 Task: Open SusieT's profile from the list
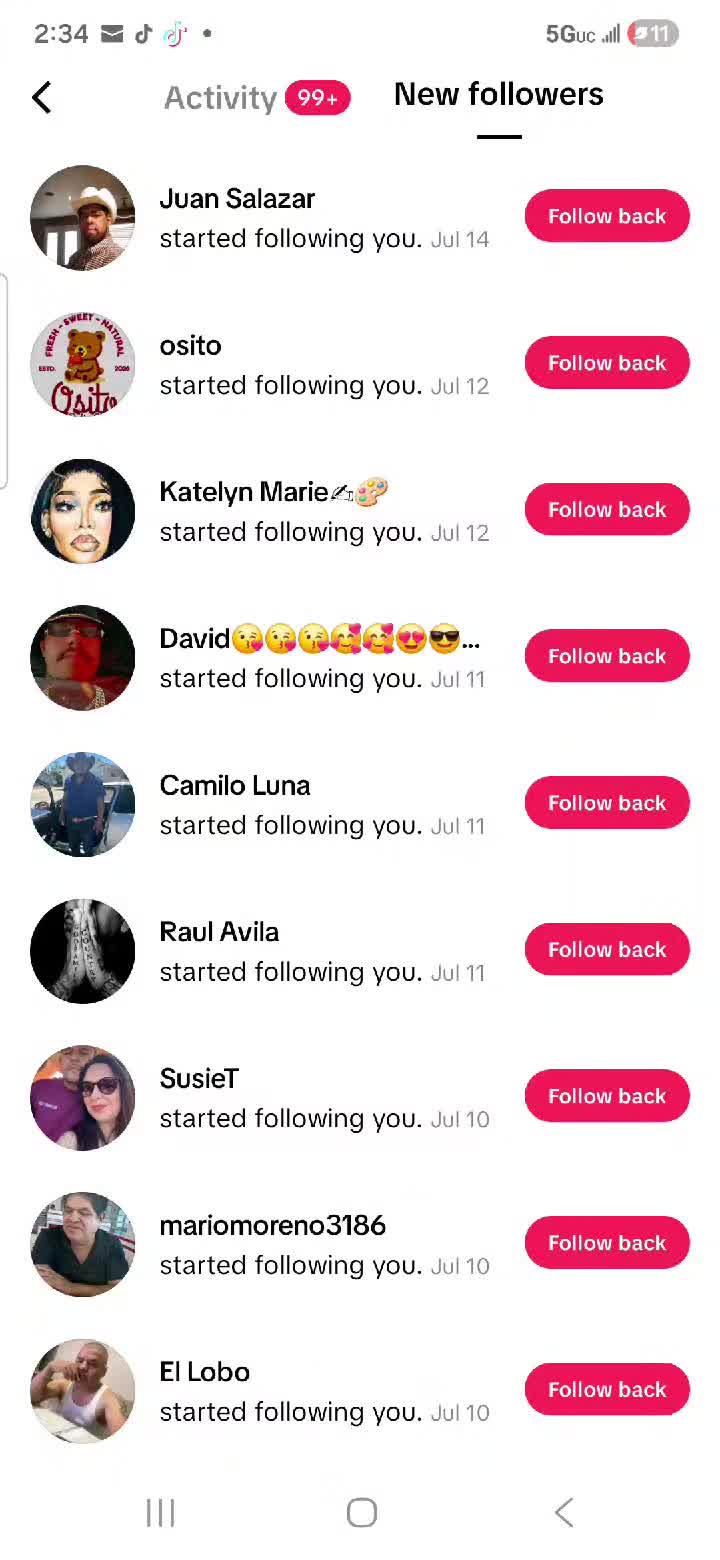click(360, 1097)
